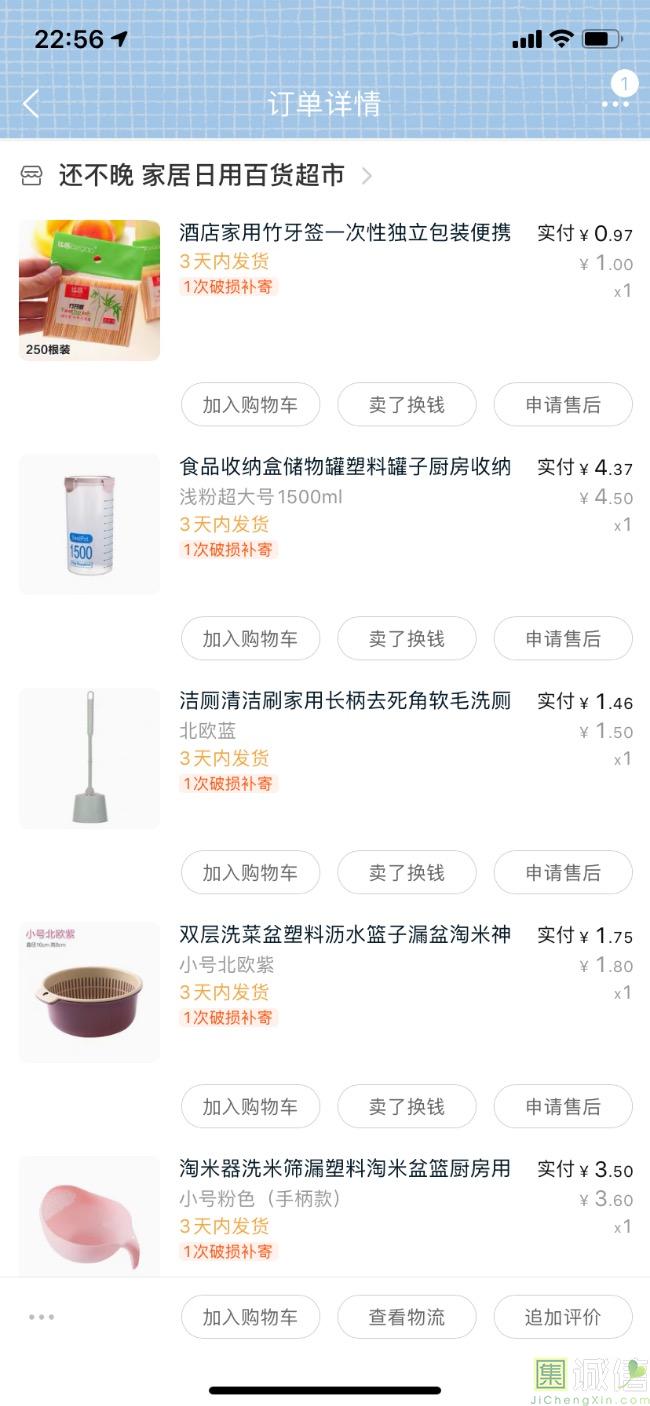Open the top-right more options menu
This screenshot has width=650, height=1406.
(x=615, y=103)
